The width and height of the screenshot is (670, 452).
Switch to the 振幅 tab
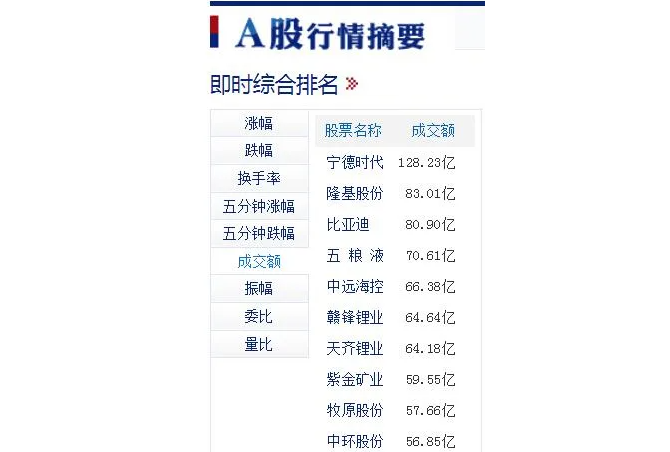(x=259, y=288)
